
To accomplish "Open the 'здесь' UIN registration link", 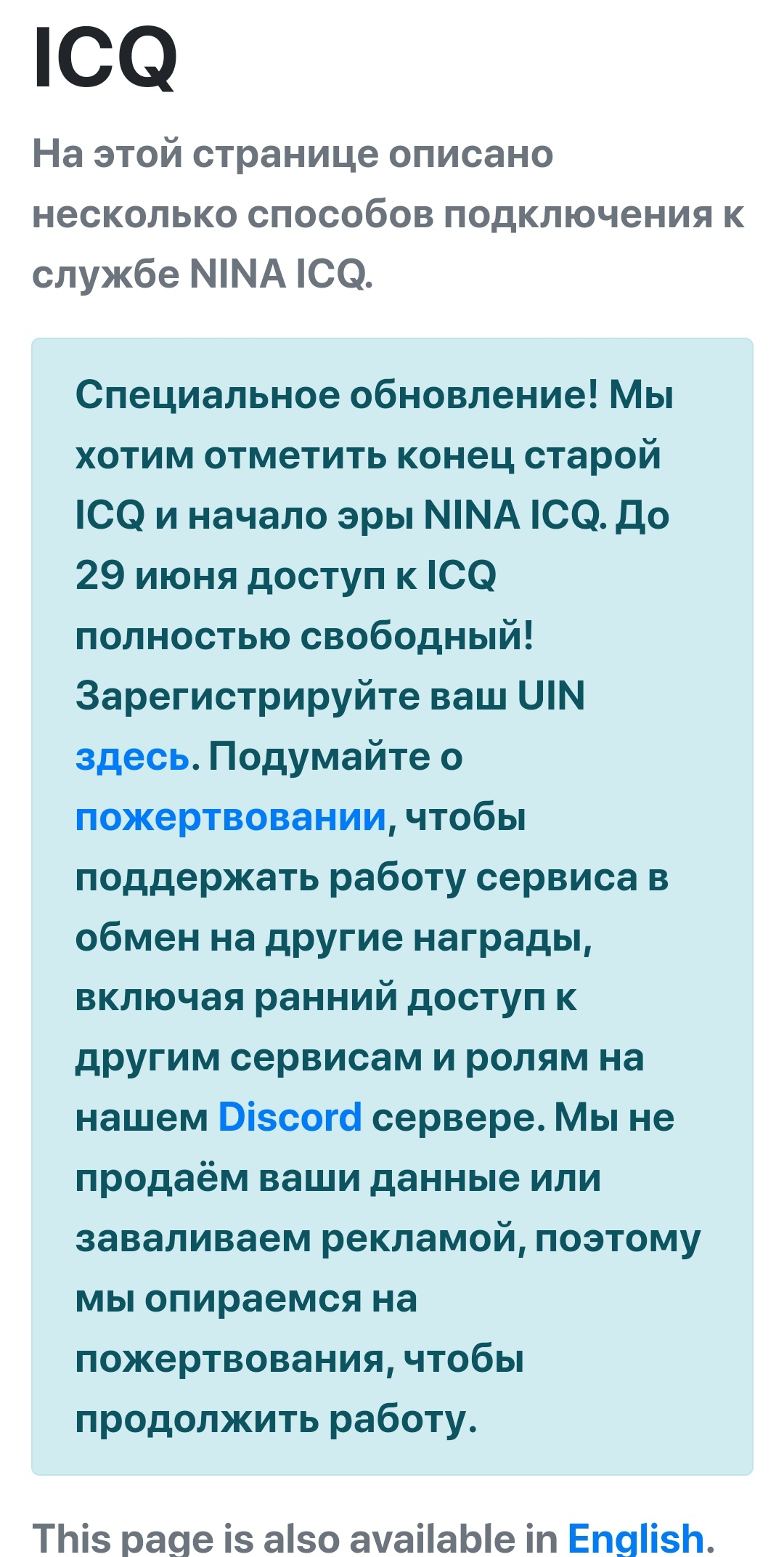I will (133, 757).
